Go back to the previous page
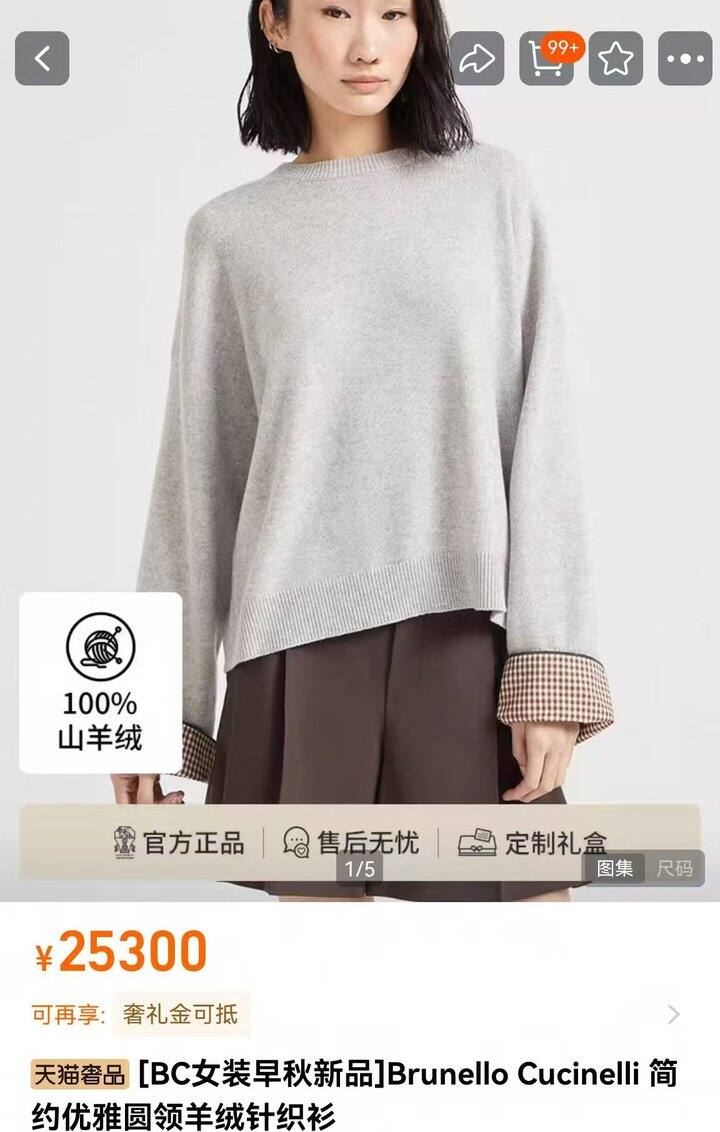The image size is (720, 1132). (x=42, y=58)
